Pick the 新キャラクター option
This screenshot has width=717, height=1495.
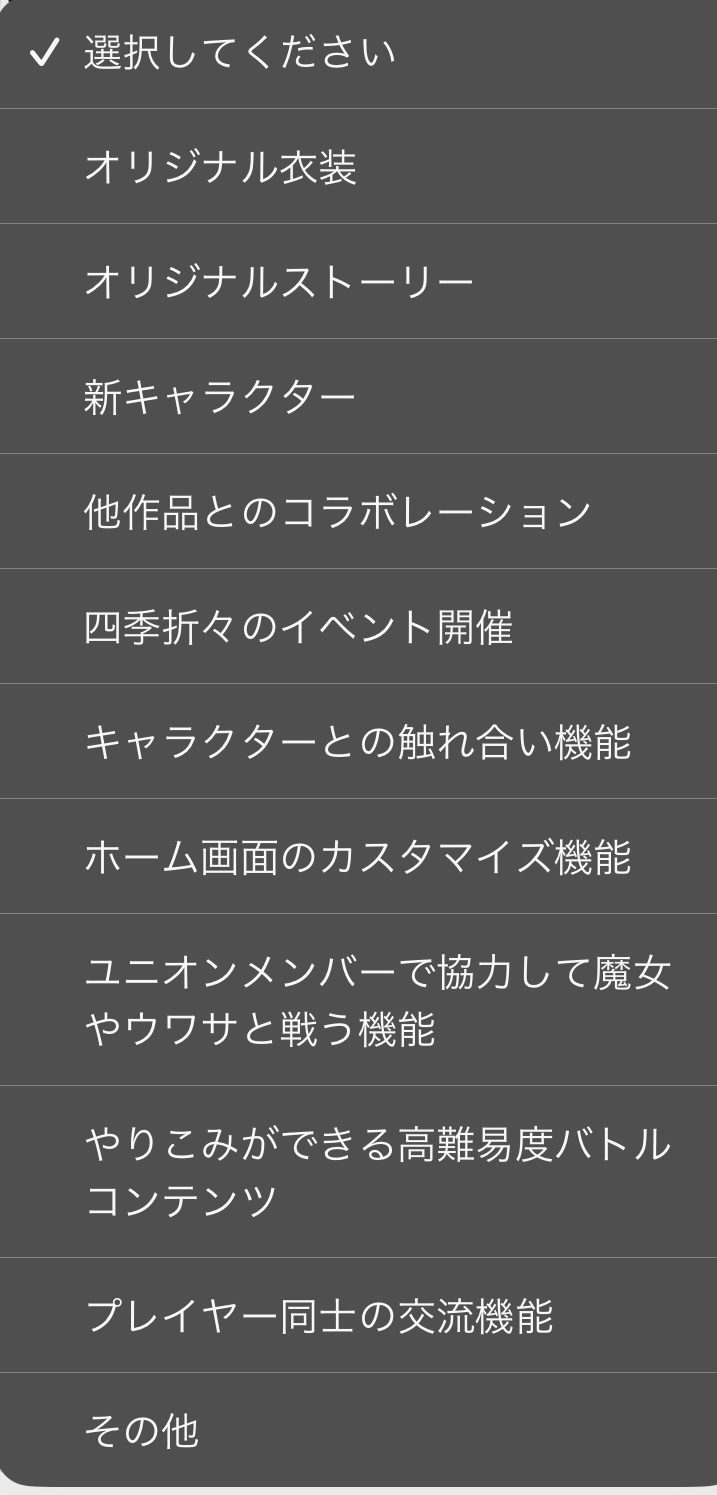coord(358,396)
